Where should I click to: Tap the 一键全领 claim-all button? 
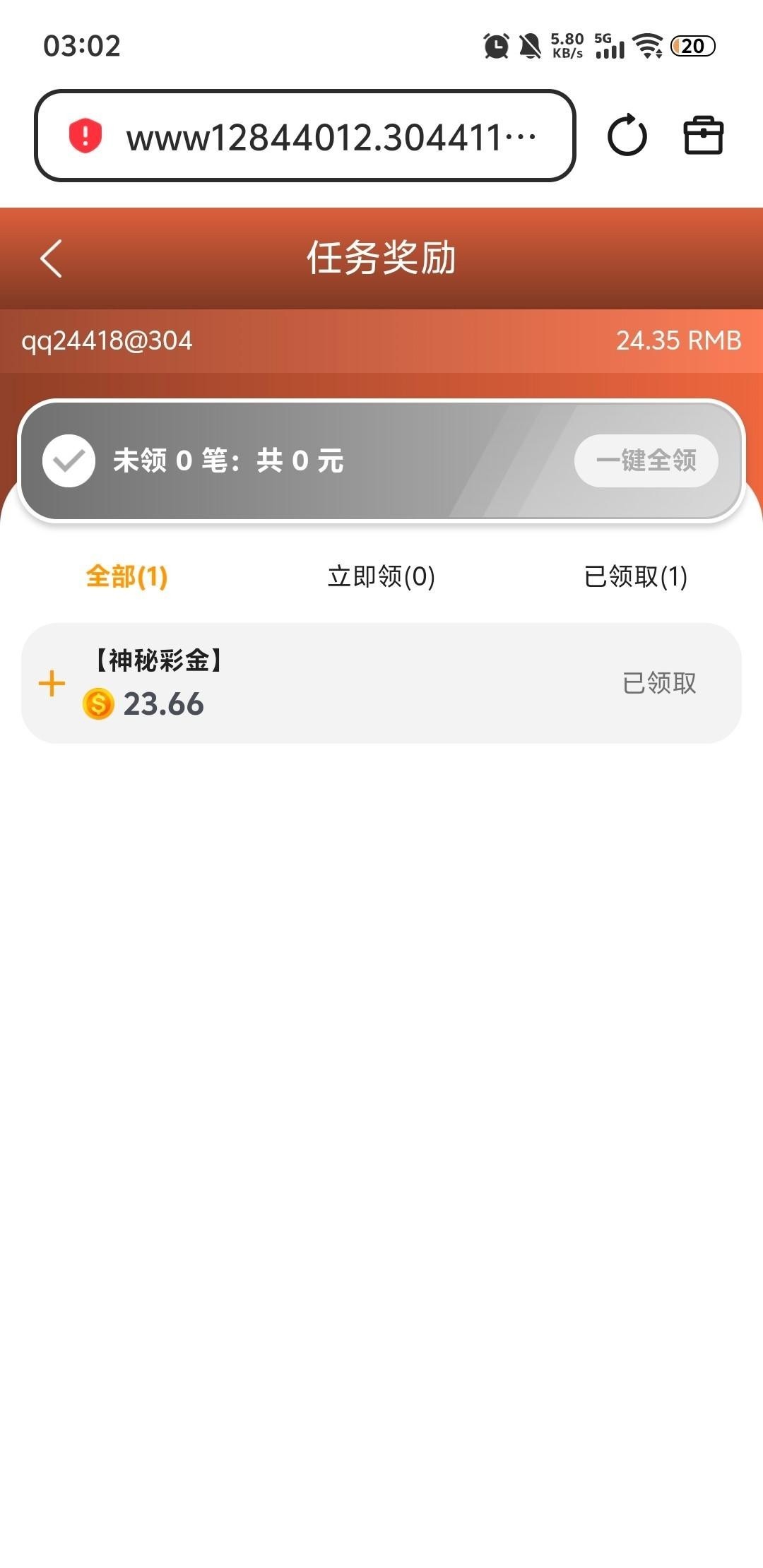[646, 461]
